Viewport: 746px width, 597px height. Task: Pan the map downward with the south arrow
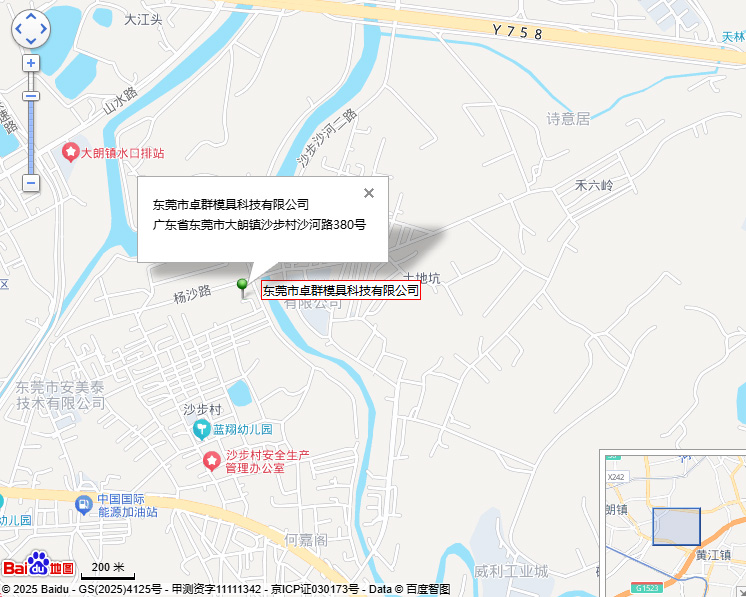click(31, 42)
